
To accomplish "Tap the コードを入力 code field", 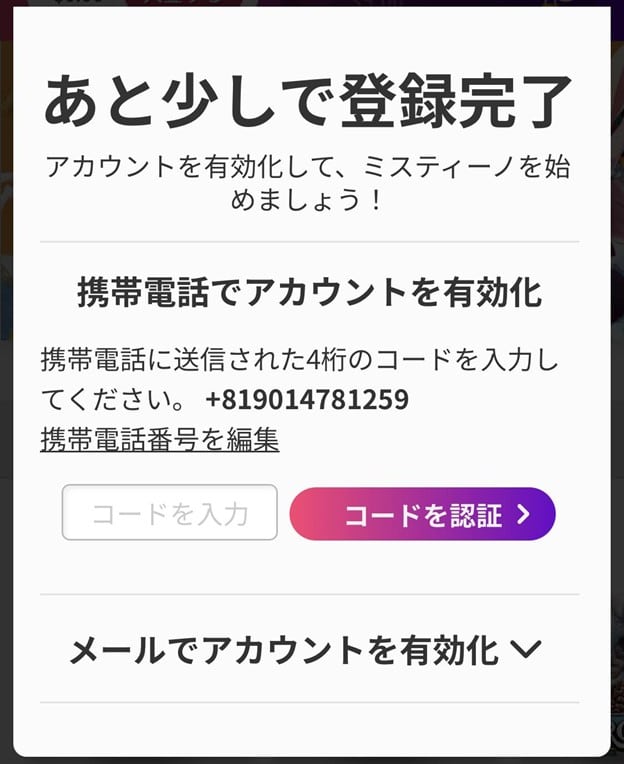I will pos(169,513).
